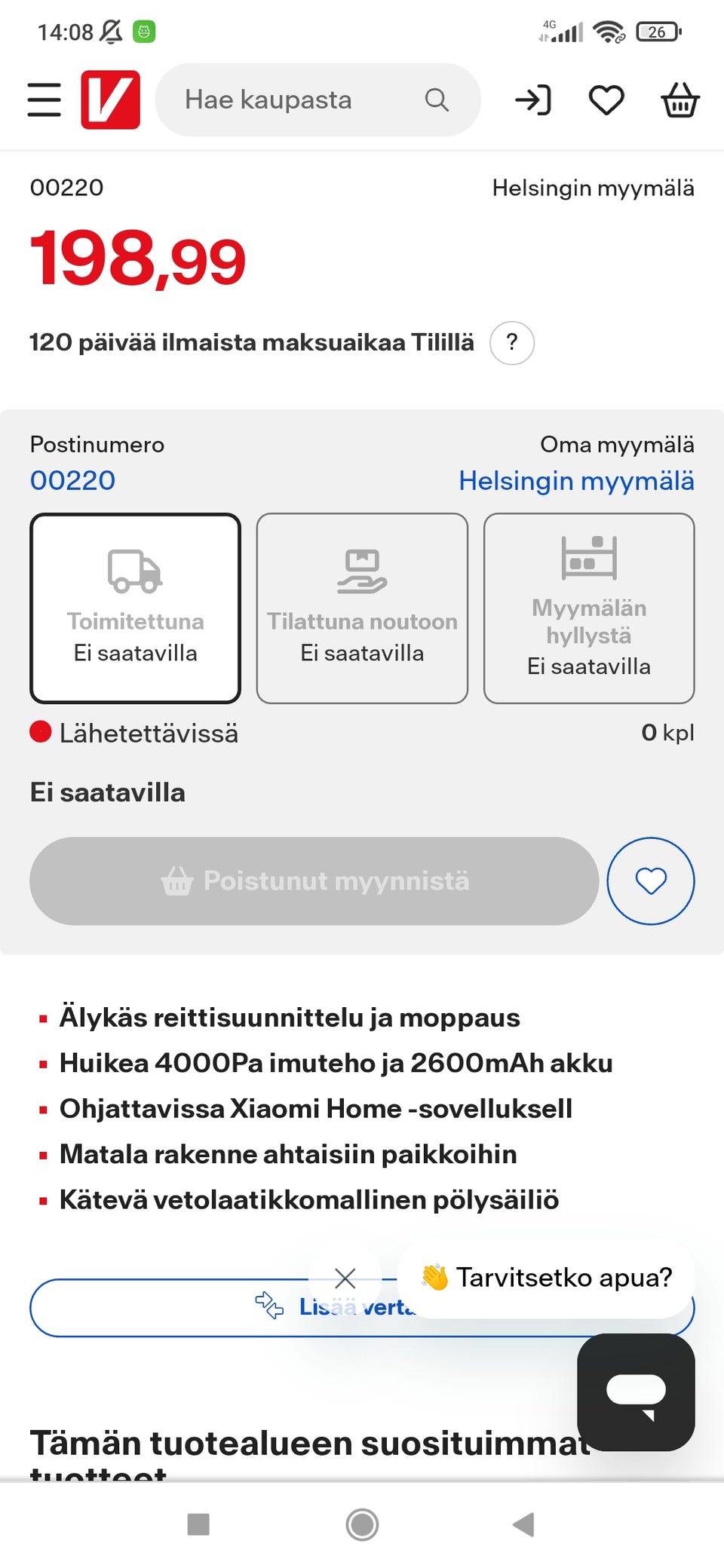Viewport: 724px width, 1568px height.
Task: Toggle the favorite heart next to the sales button
Action: [650, 880]
